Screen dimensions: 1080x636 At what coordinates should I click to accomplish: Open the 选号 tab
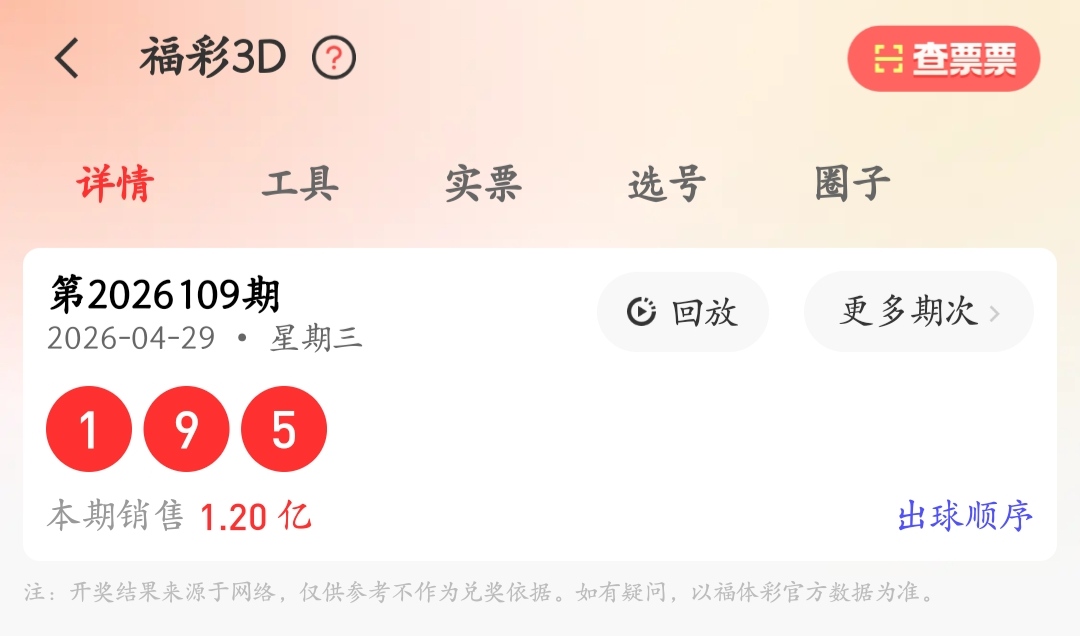coord(667,184)
